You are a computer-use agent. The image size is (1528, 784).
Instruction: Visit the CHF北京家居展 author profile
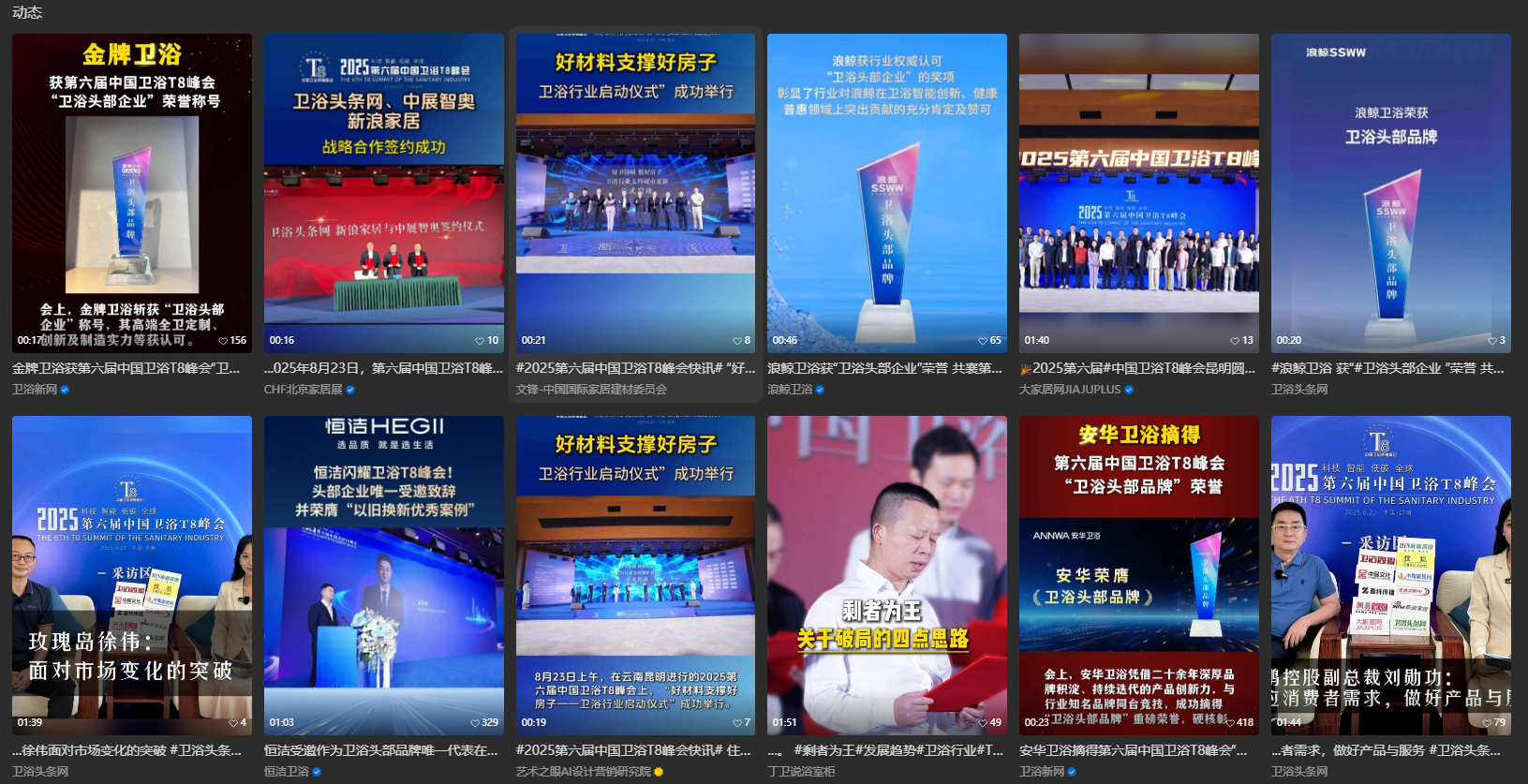point(303,390)
